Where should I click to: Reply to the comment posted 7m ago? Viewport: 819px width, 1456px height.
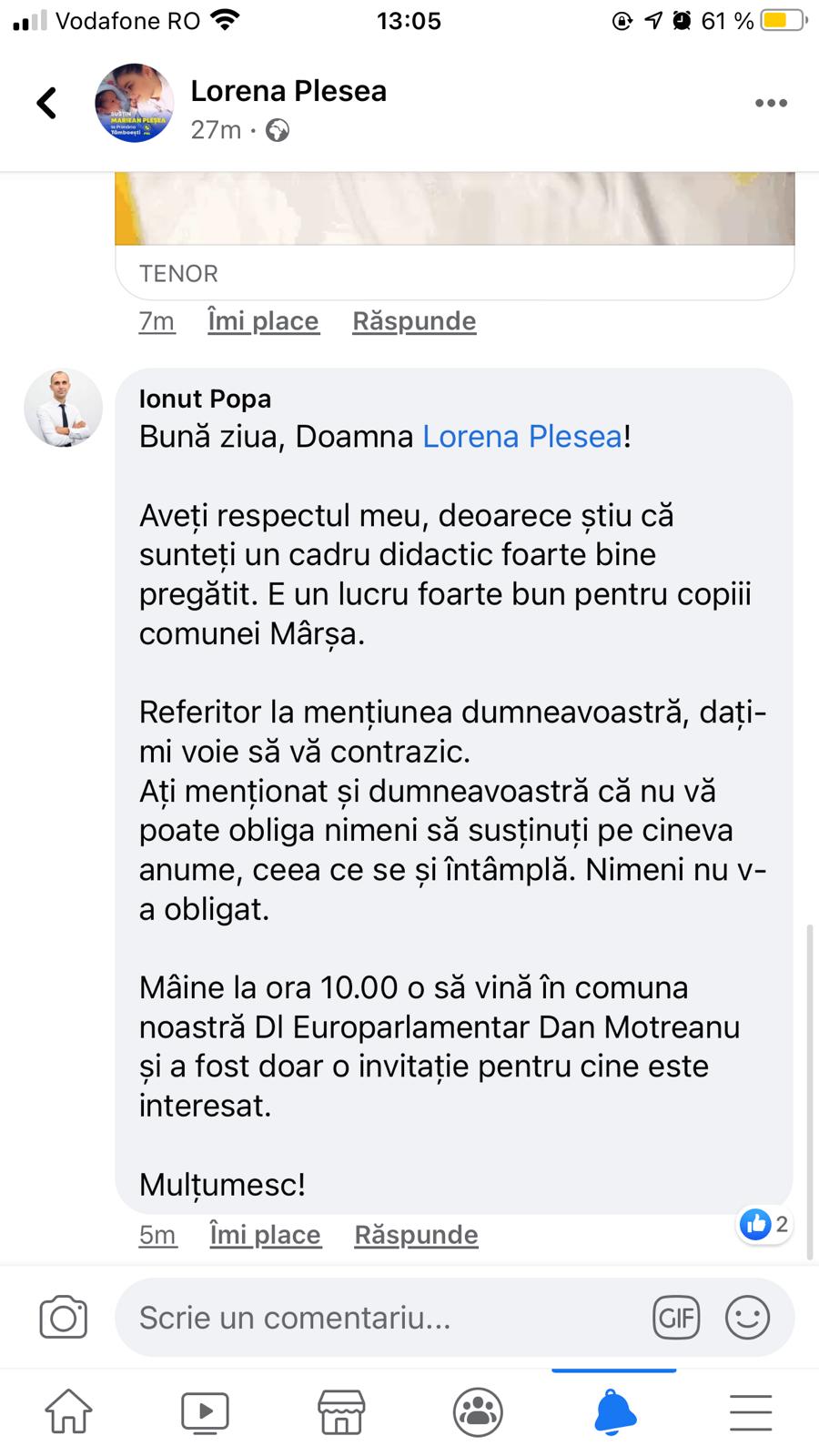[414, 321]
